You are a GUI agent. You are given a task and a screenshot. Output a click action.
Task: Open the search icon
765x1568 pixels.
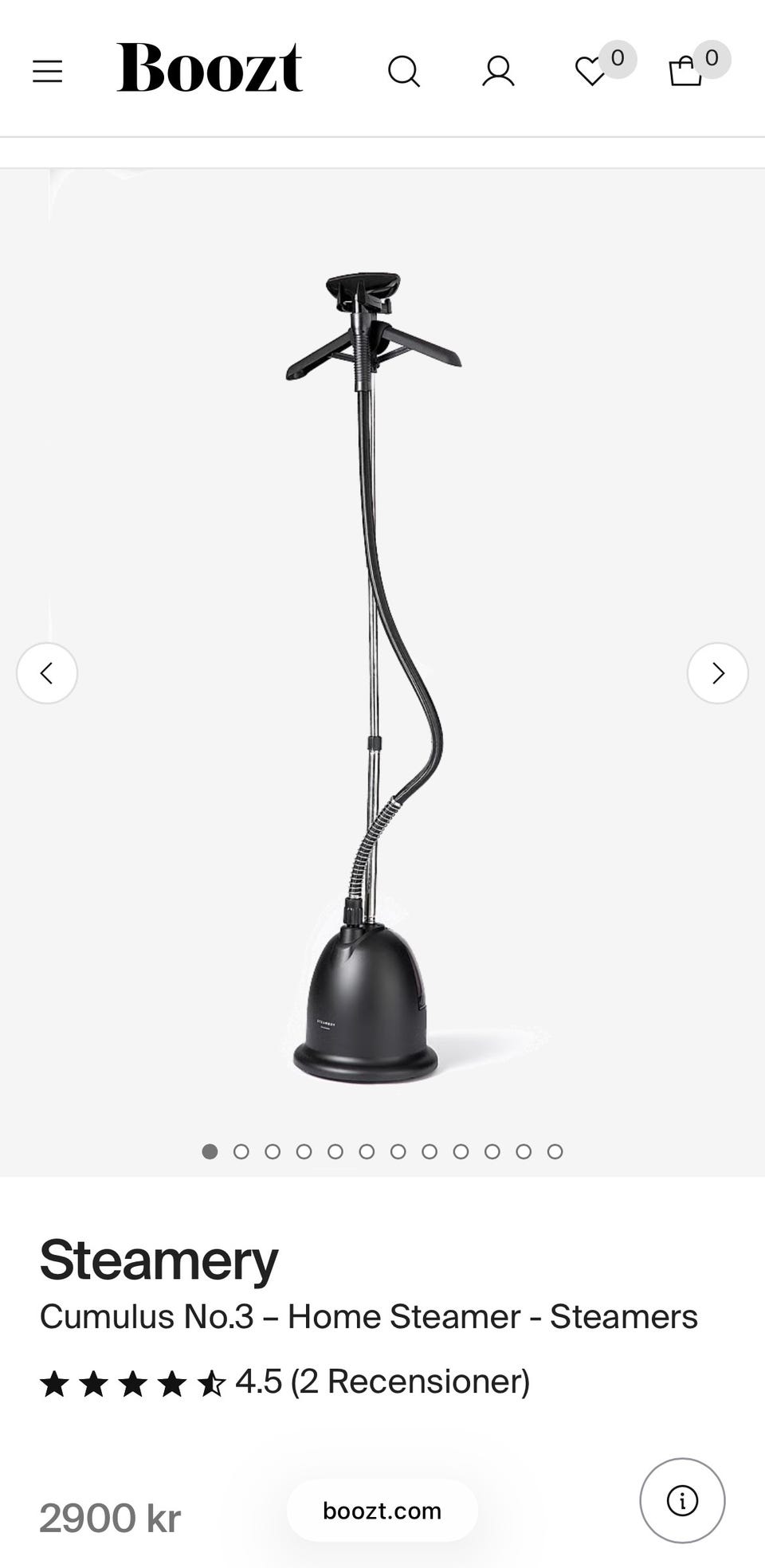pos(403,72)
